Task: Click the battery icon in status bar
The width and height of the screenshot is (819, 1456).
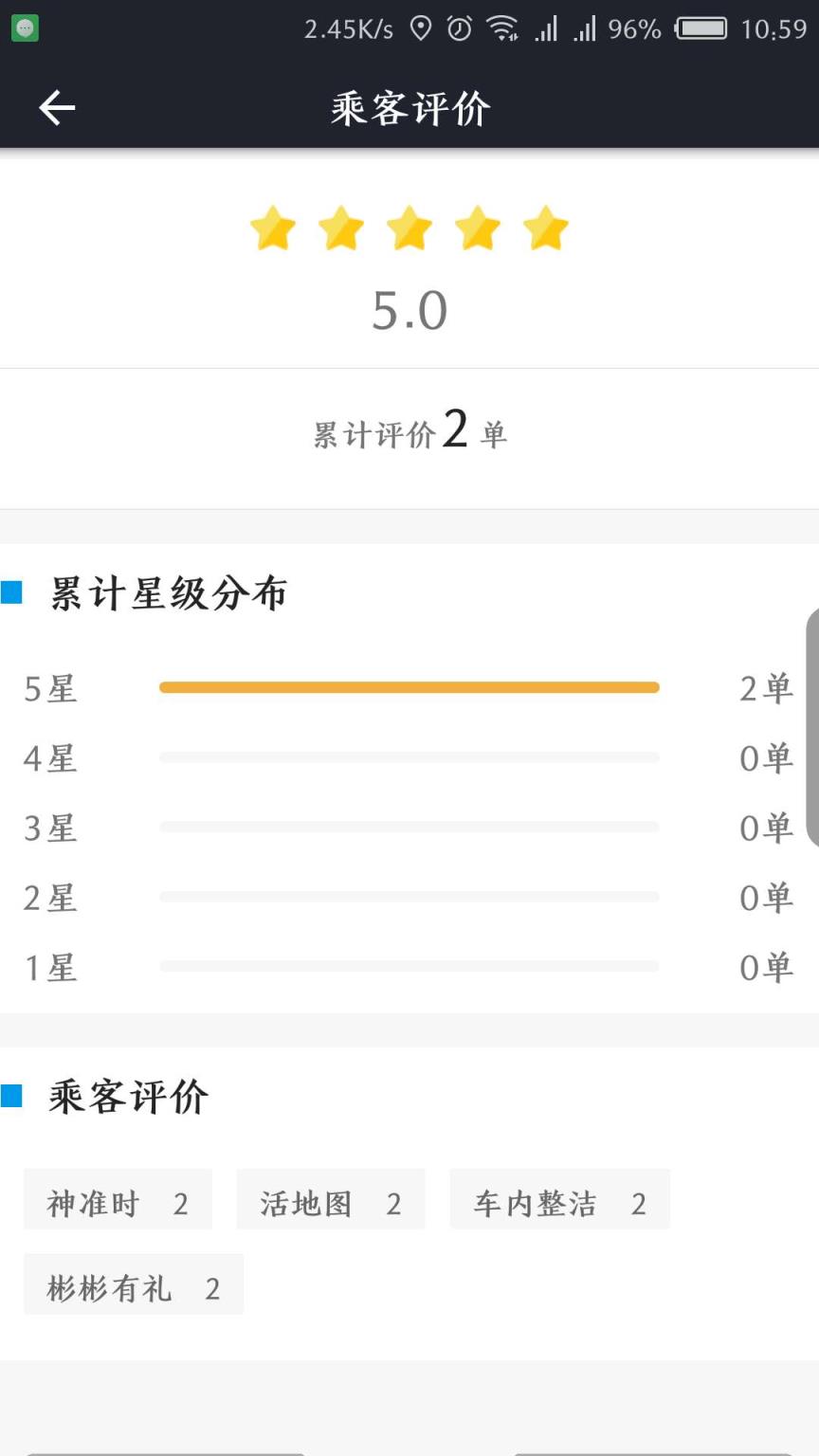Action: 701,29
